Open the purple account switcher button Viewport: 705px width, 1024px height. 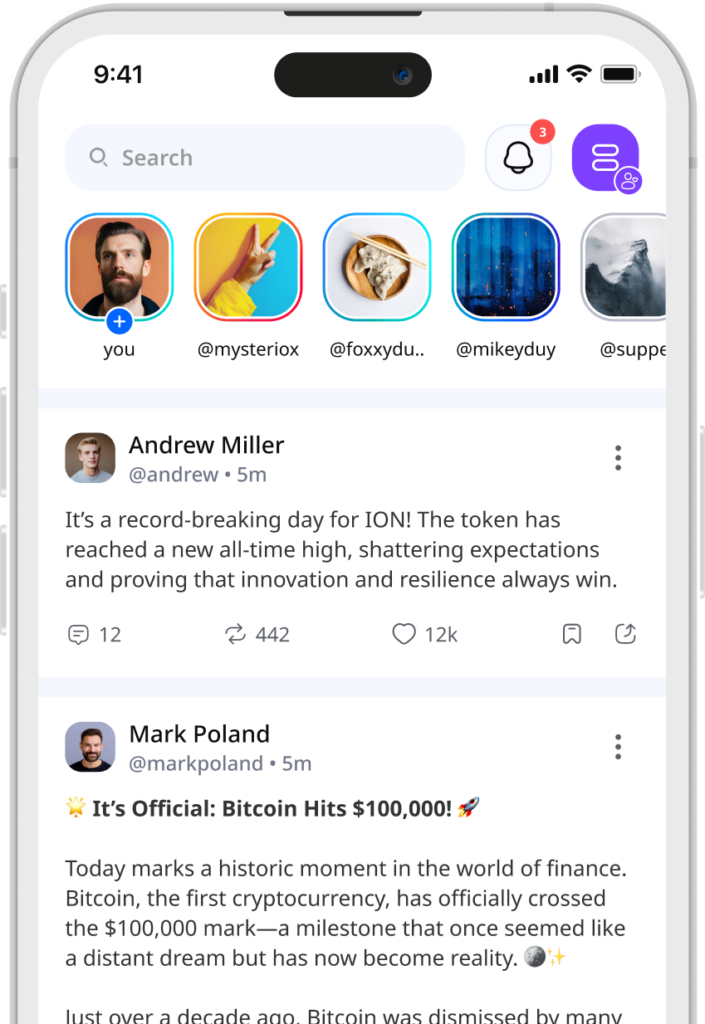(x=605, y=158)
